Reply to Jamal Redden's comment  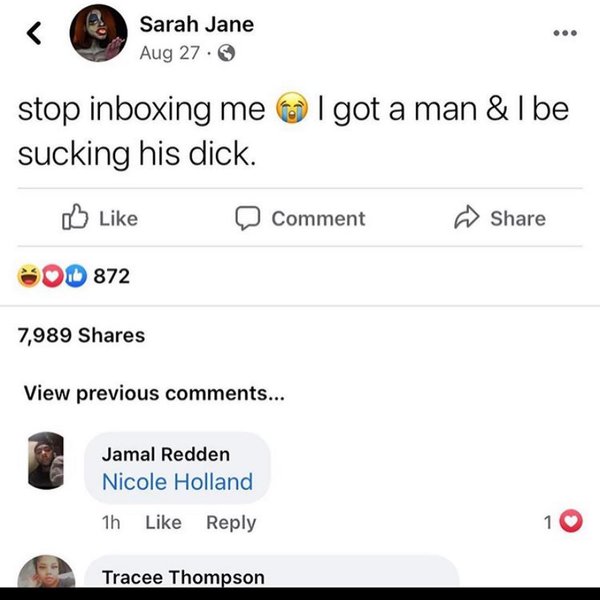pyautogui.click(x=231, y=522)
